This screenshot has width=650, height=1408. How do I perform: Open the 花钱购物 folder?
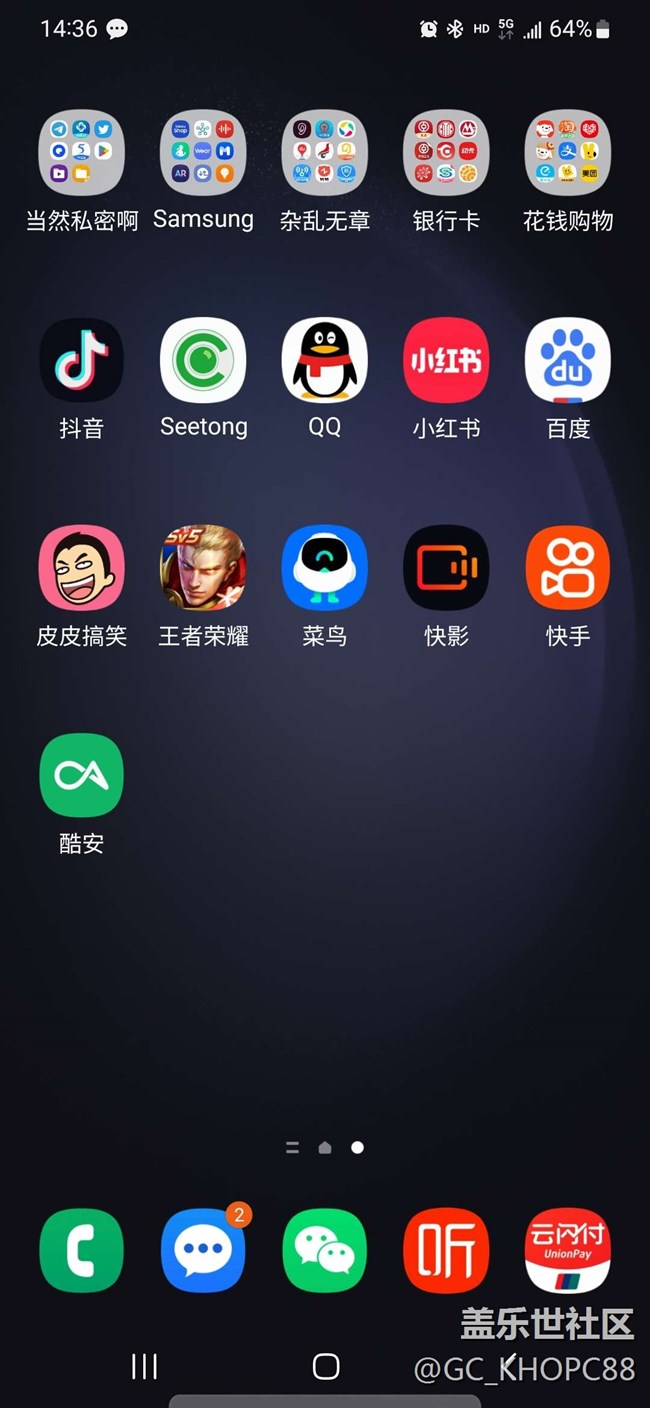point(568,153)
